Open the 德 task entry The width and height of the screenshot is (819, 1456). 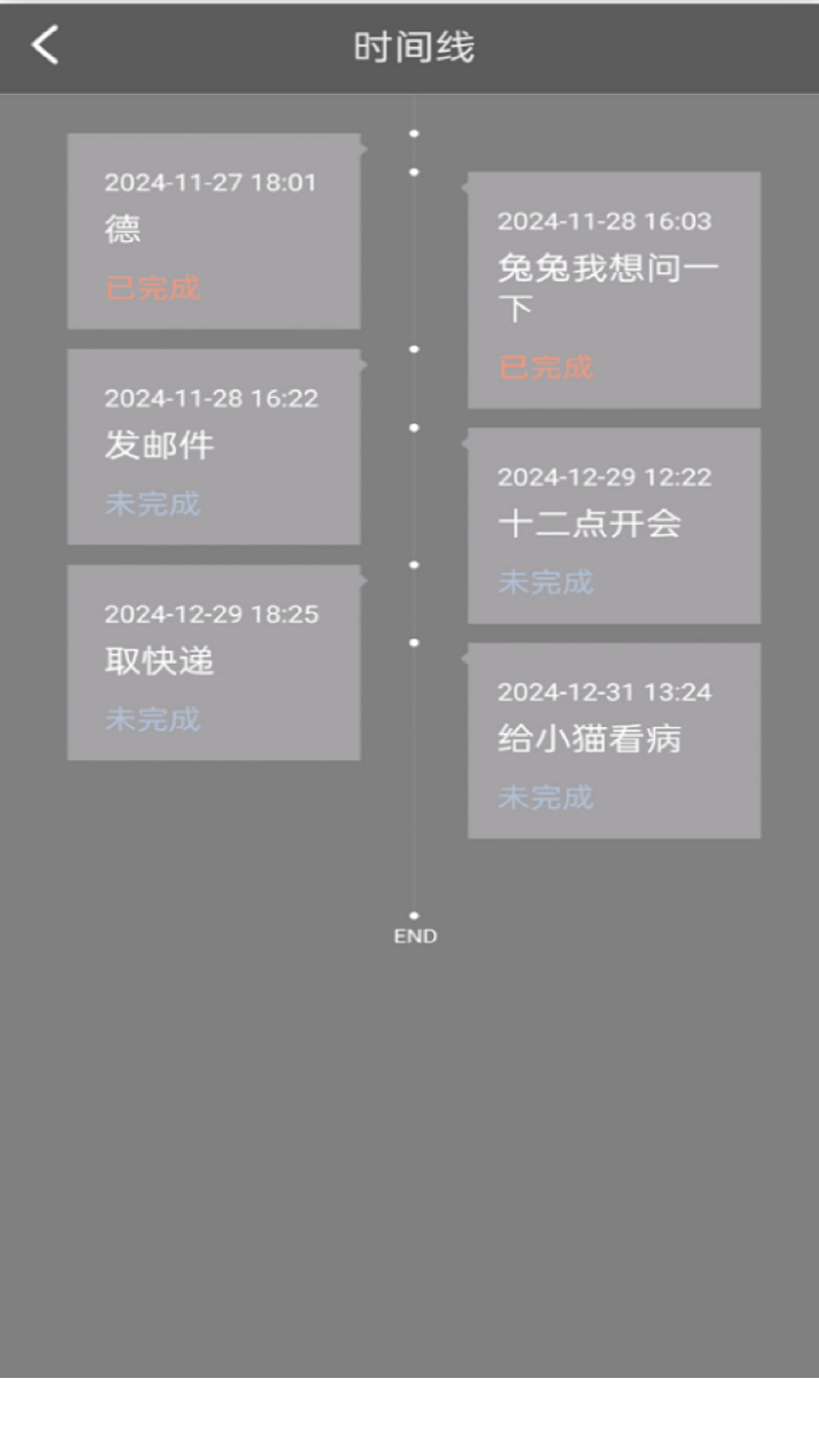[214, 231]
